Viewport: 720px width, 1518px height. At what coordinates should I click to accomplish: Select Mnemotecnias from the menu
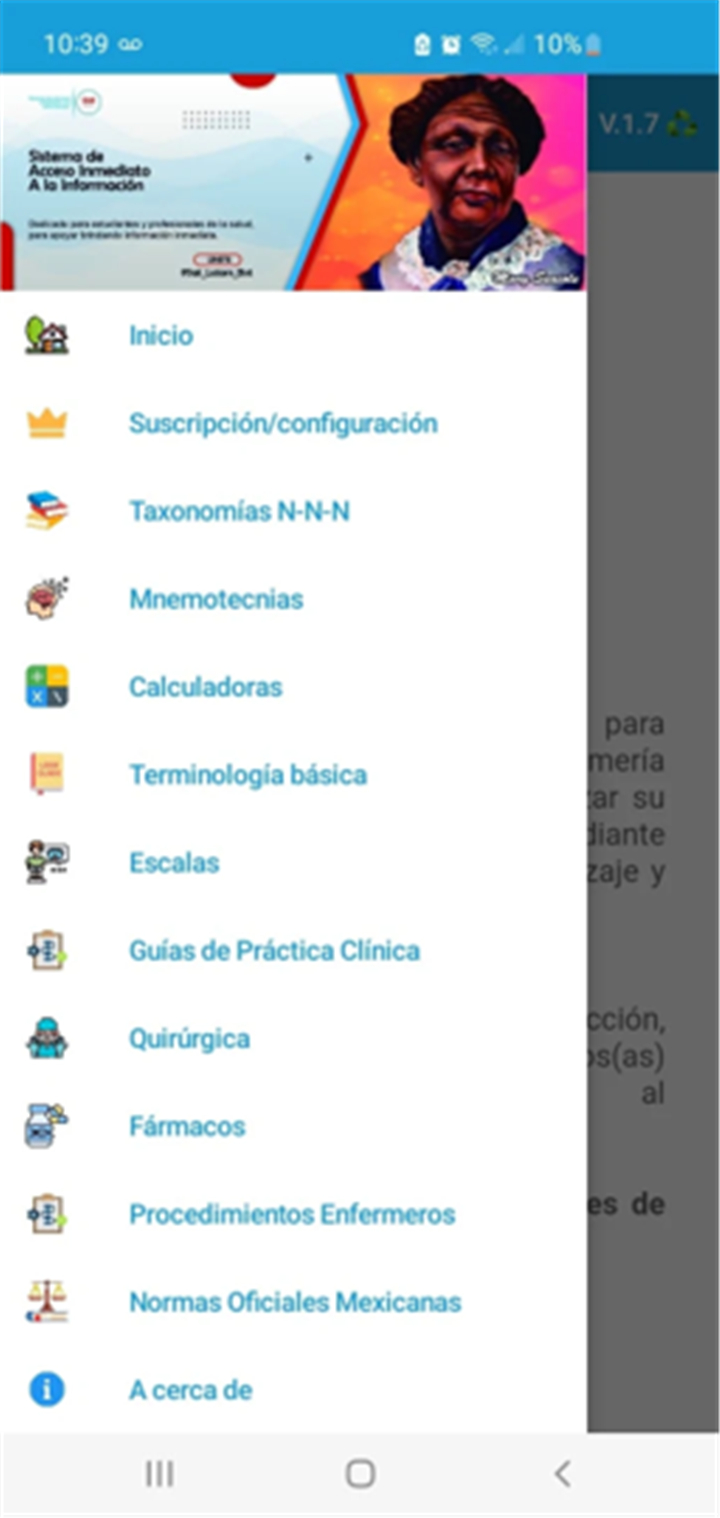point(293,600)
